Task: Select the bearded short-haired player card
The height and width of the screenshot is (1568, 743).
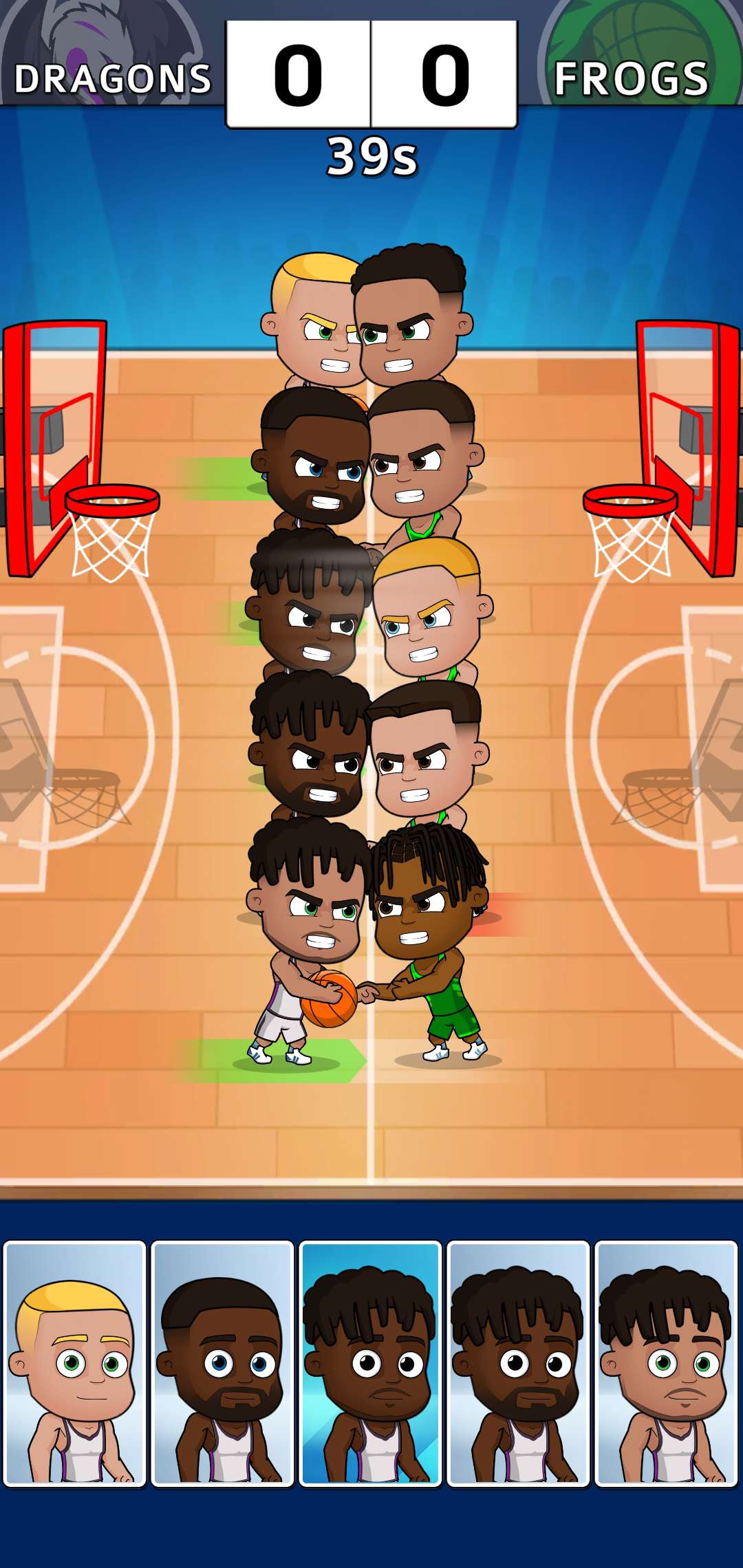Action: [222, 1363]
